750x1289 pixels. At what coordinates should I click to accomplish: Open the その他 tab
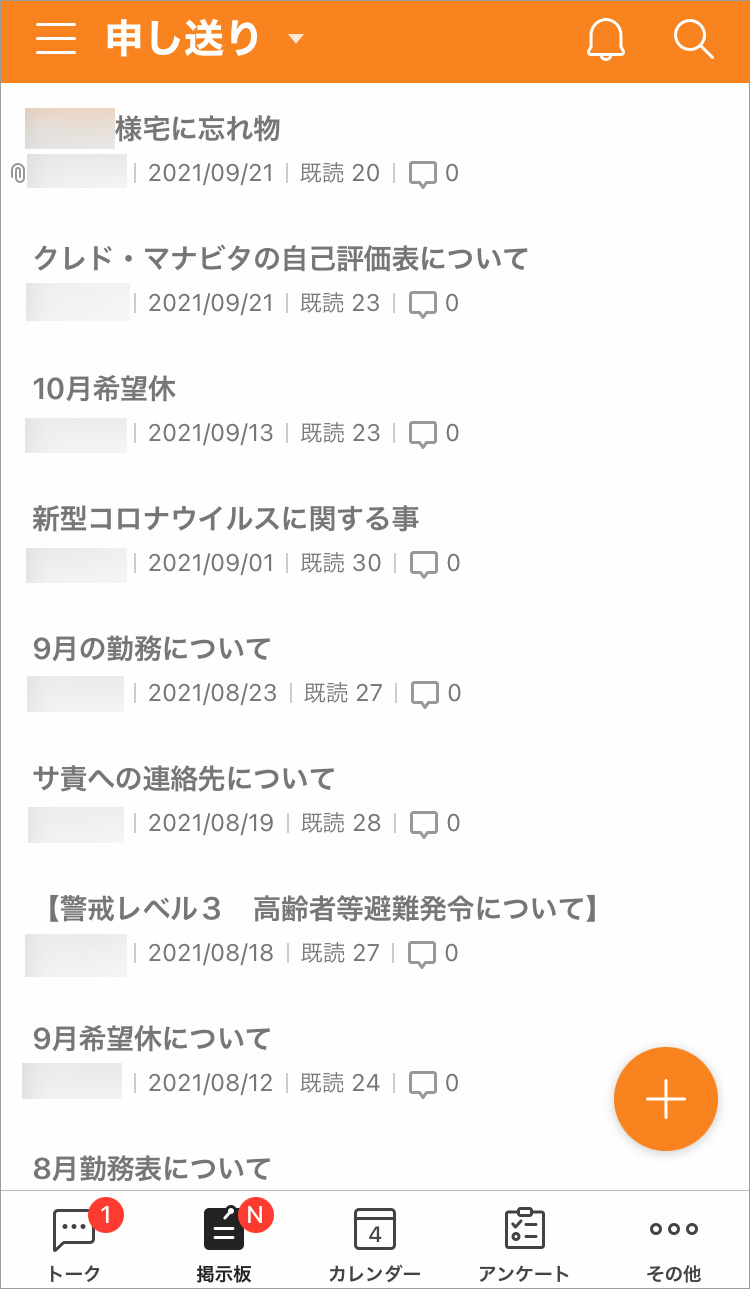point(674,1243)
